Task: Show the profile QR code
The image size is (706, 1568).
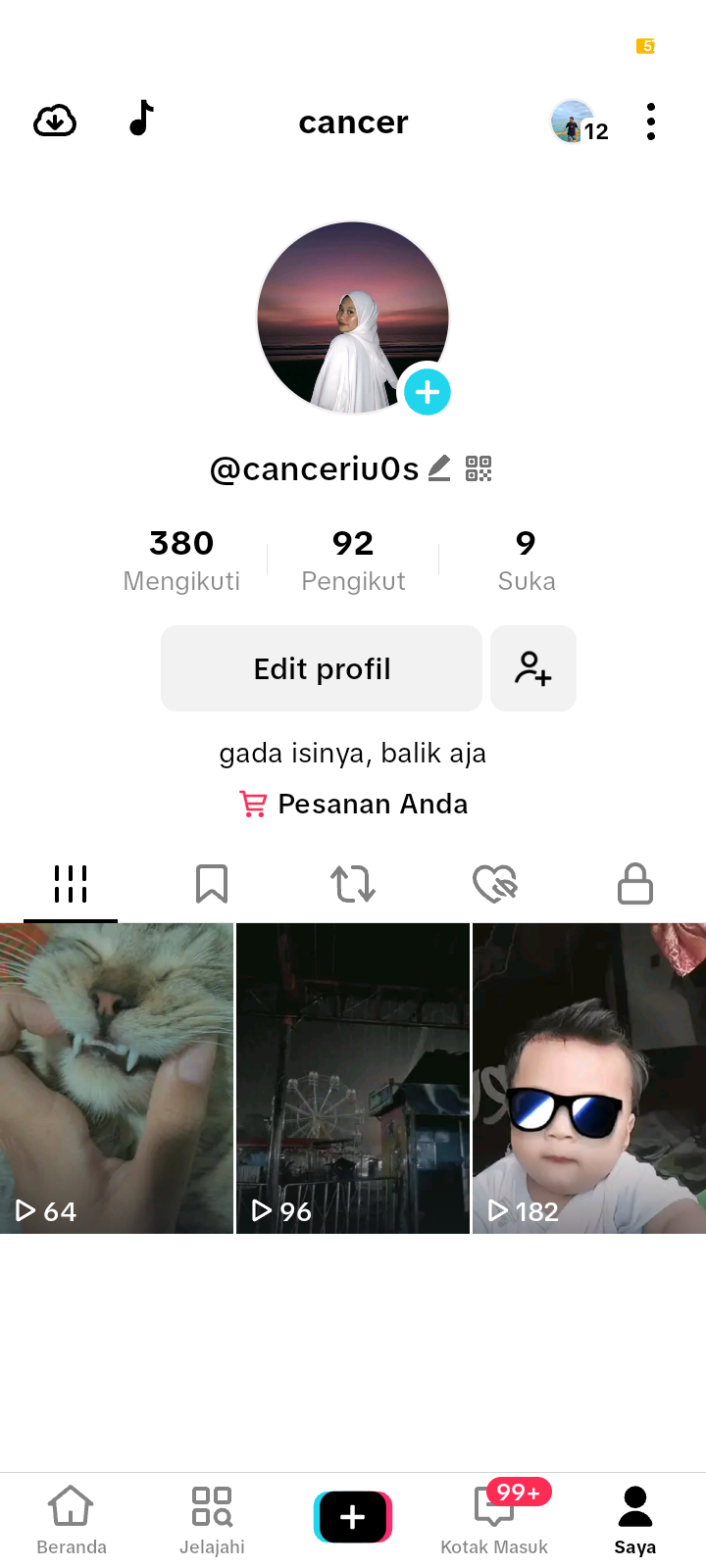Action: point(479,468)
